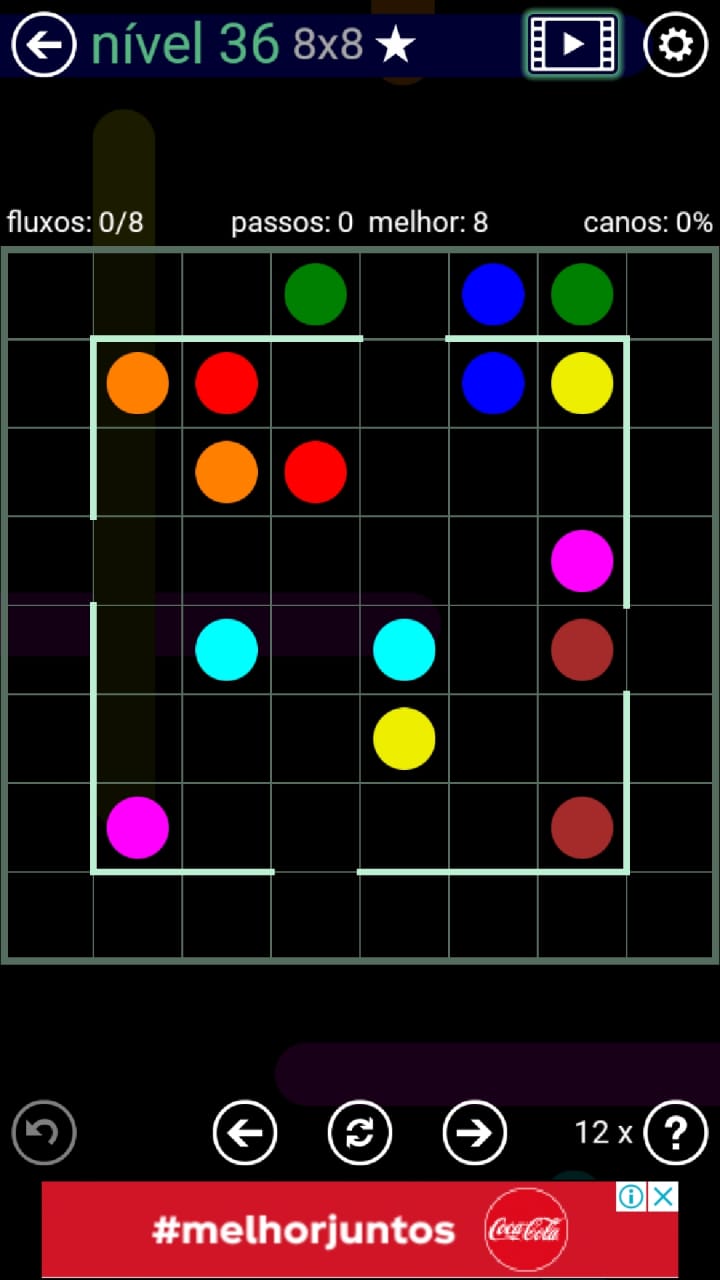Screen dimensions: 720x1280
Task: Open the ad info icon
Action: click(x=631, y=1196)
